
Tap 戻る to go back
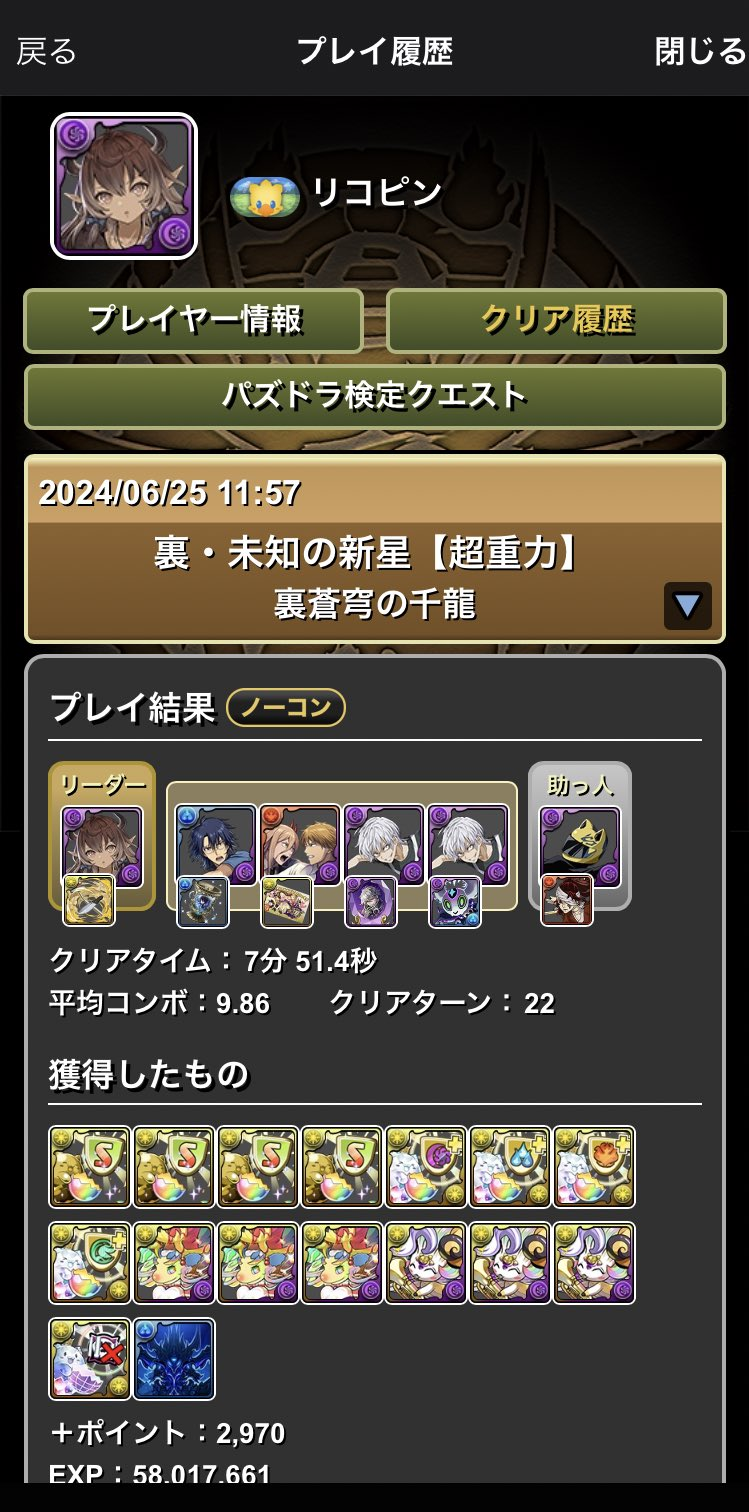47,52
